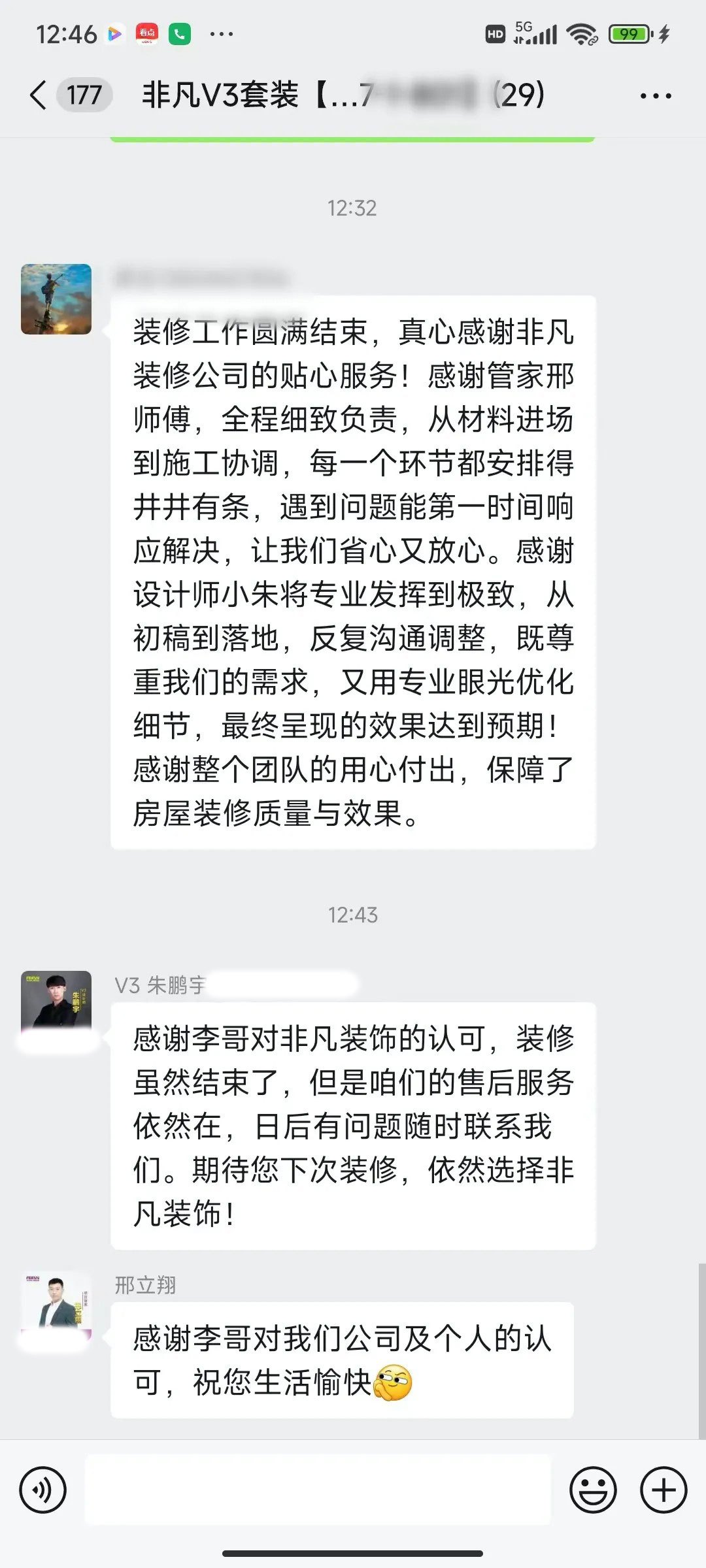The image size is (706, 1568).
Task: Tap the message text field
Action: point(318,1490)
